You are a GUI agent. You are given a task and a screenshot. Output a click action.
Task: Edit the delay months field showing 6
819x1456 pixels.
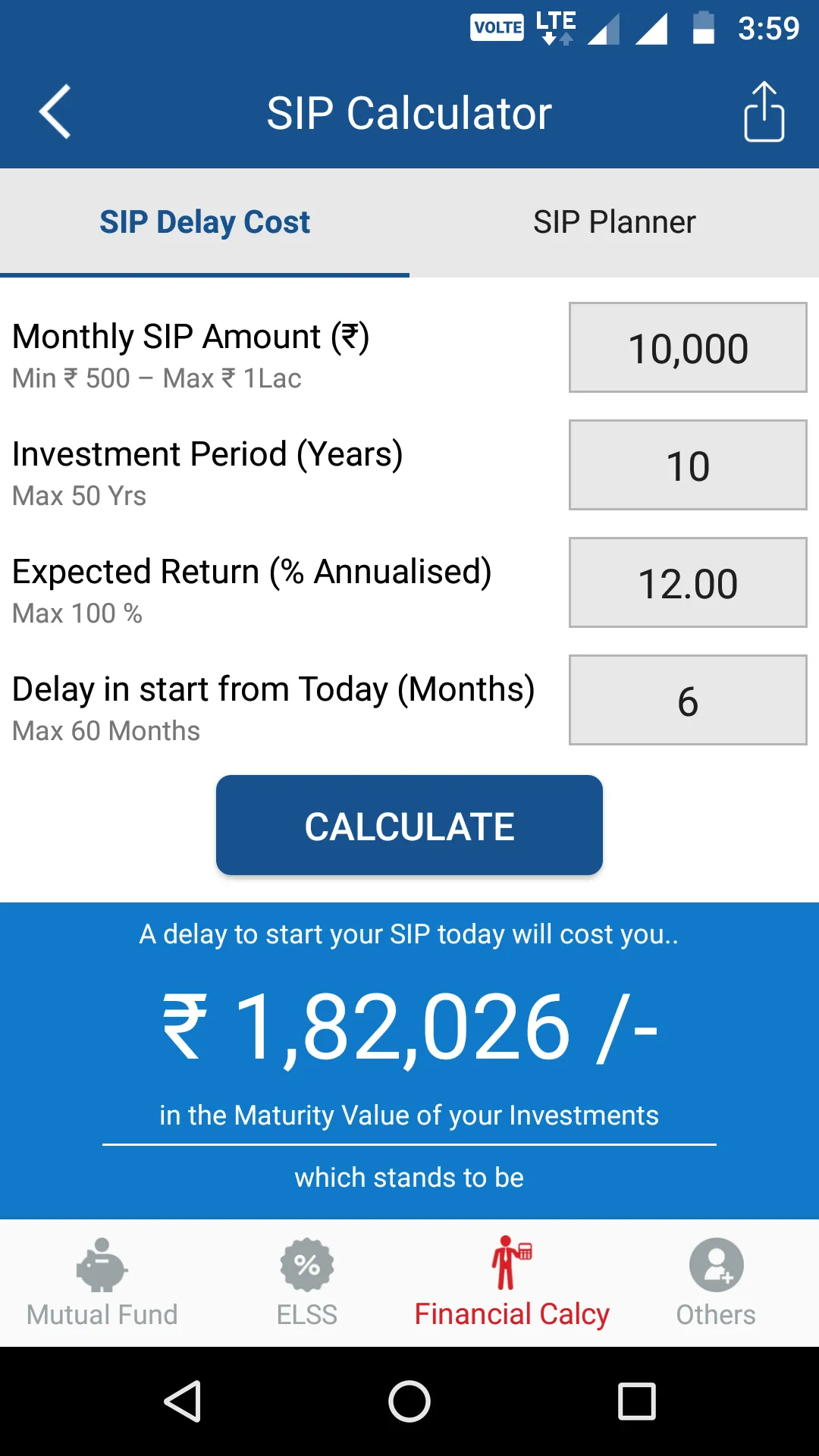pyautogui.click(x=687, y=700)
